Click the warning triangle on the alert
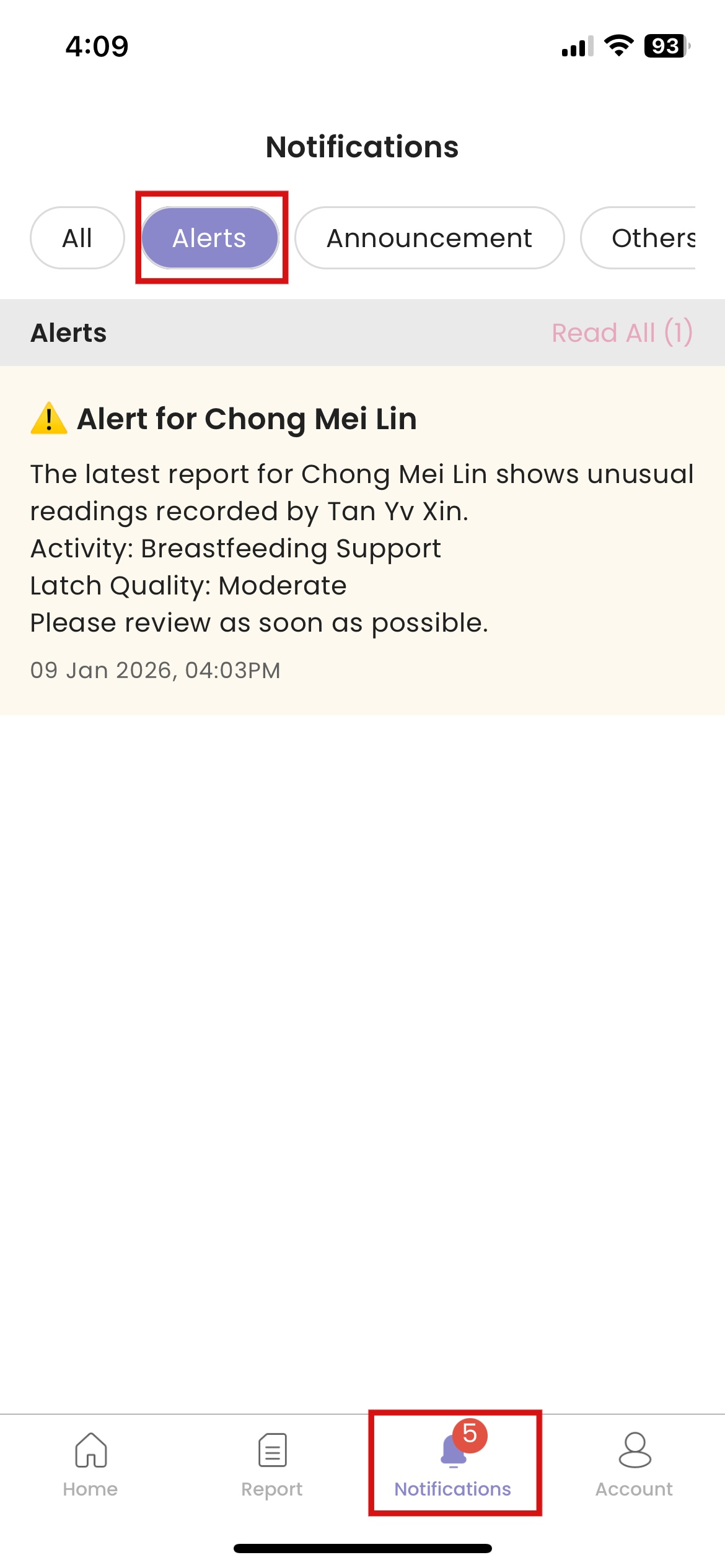Image resolution: width=725 pixels, height=1568 pixels. [50, 417]
